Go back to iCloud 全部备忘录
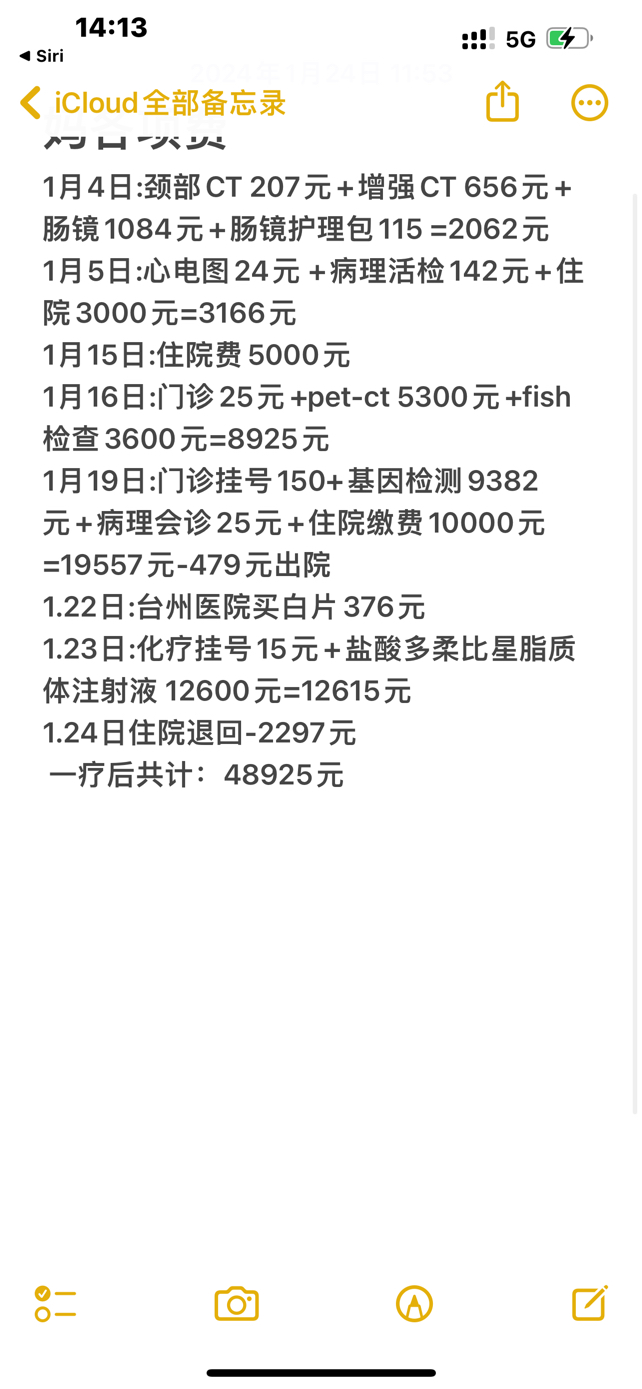642x1389 pixels. (153, 102)
